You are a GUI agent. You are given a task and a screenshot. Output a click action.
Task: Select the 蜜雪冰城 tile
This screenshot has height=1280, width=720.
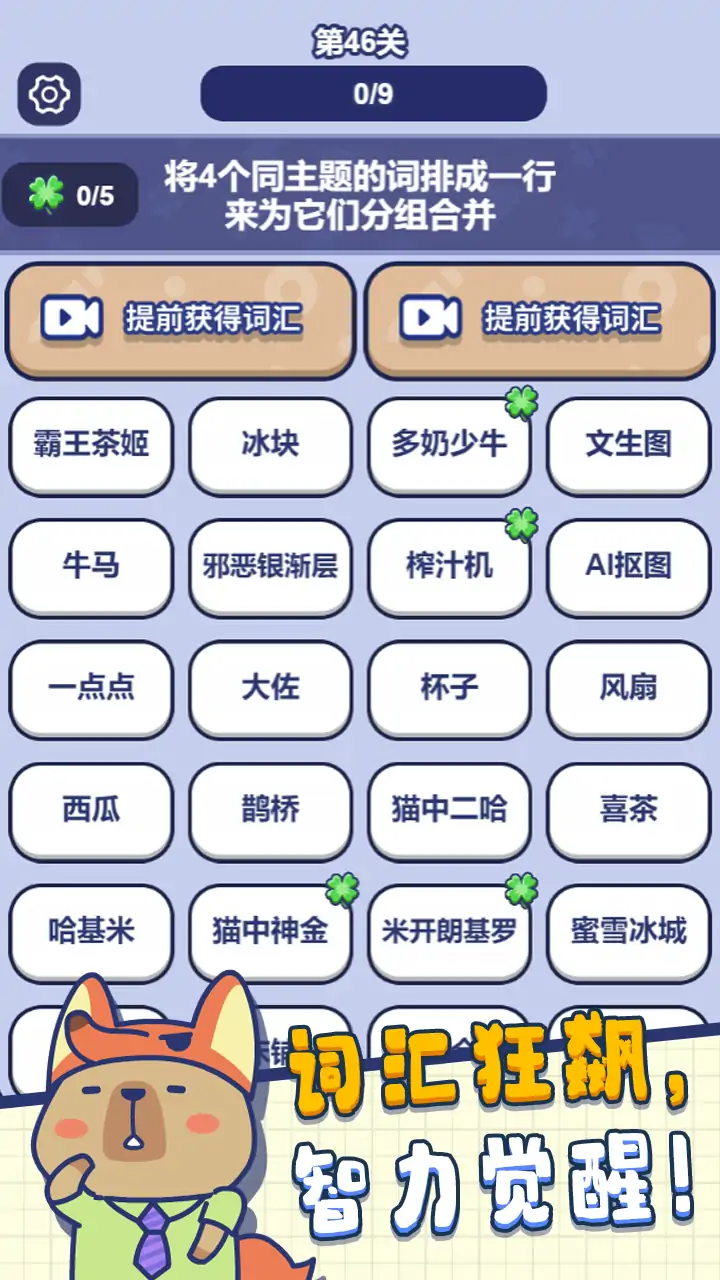tap(628, 932)
